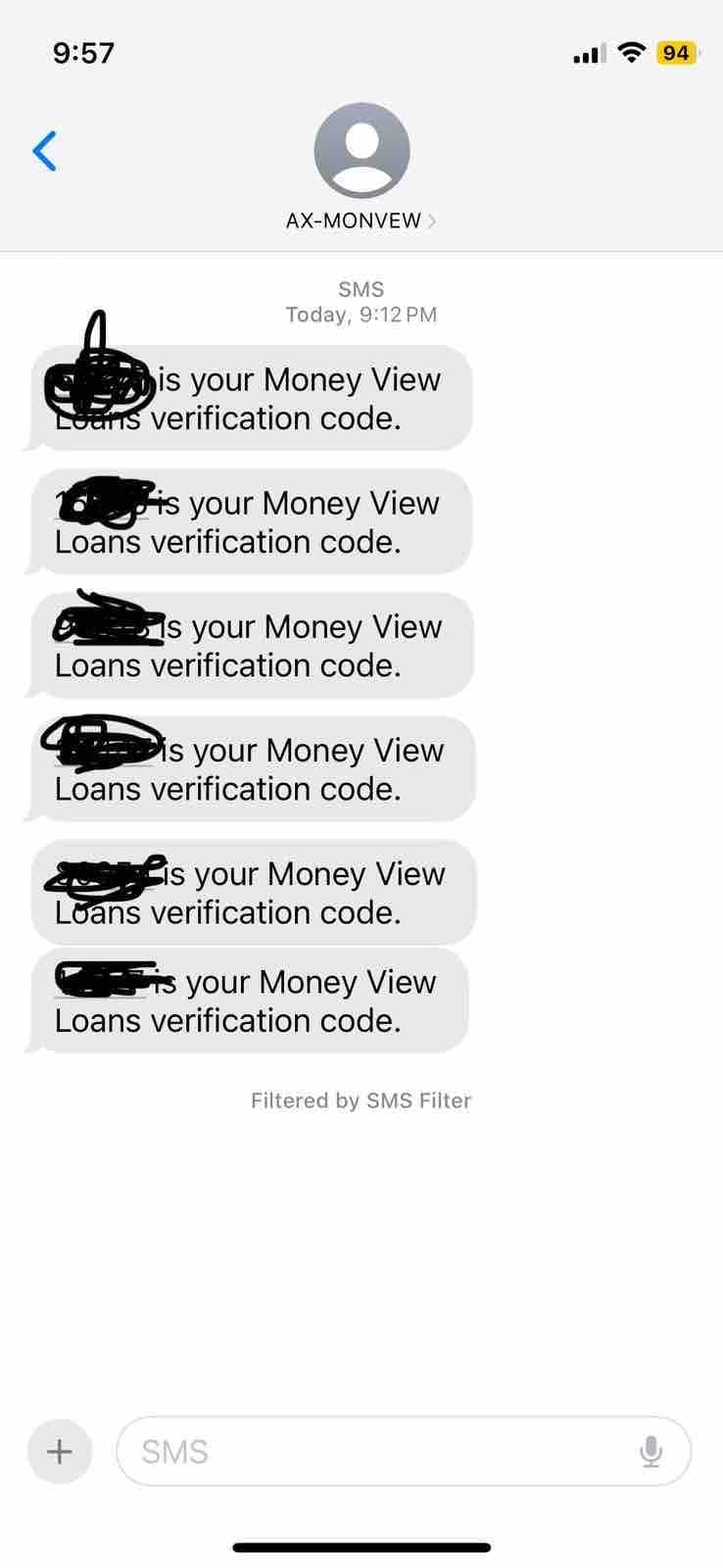Image resolution: width=723 pixels, height=1568 pixels.
Task: Open the plus attachments menu
Action: [x=60, y=1451]
